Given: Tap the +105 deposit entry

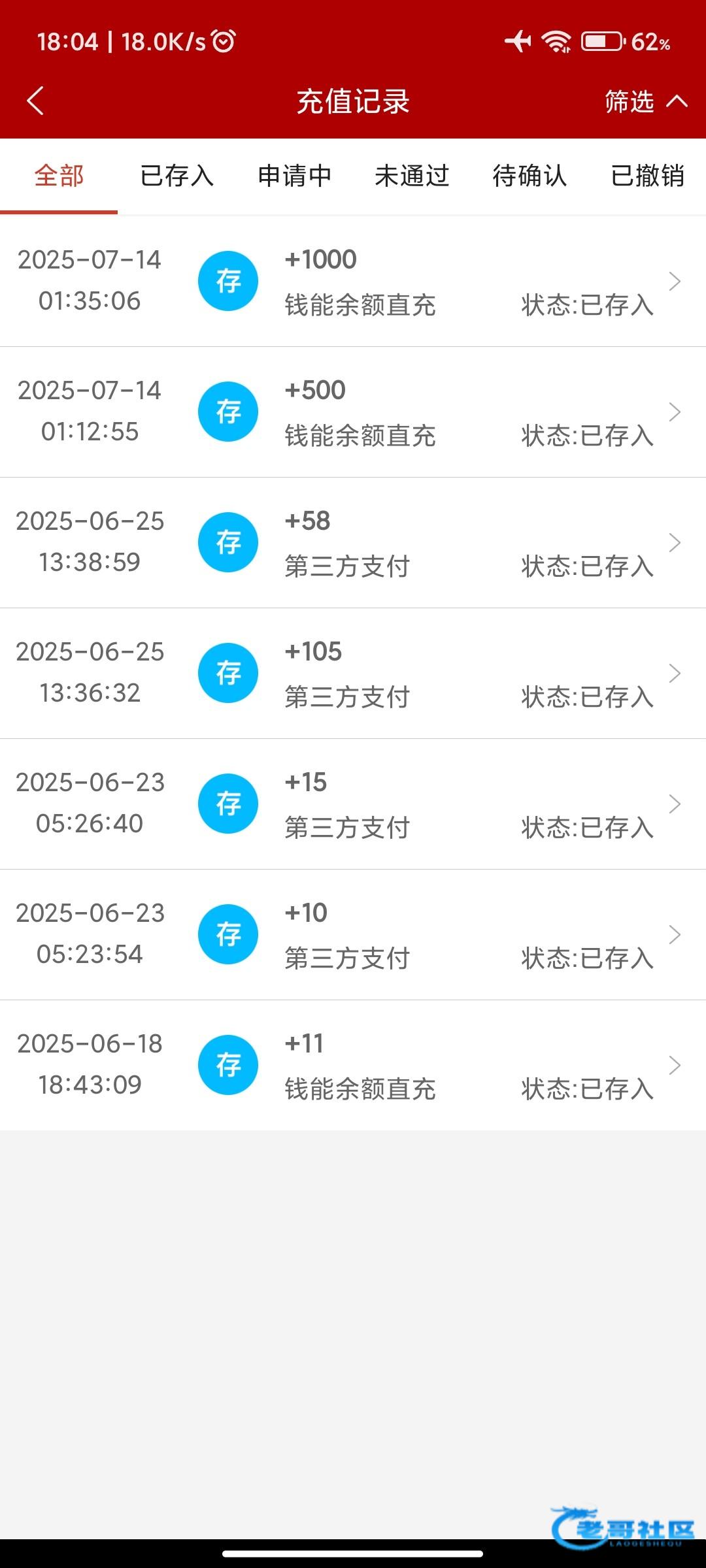Looking at the screenshot, I should click(x=353, y=674).
